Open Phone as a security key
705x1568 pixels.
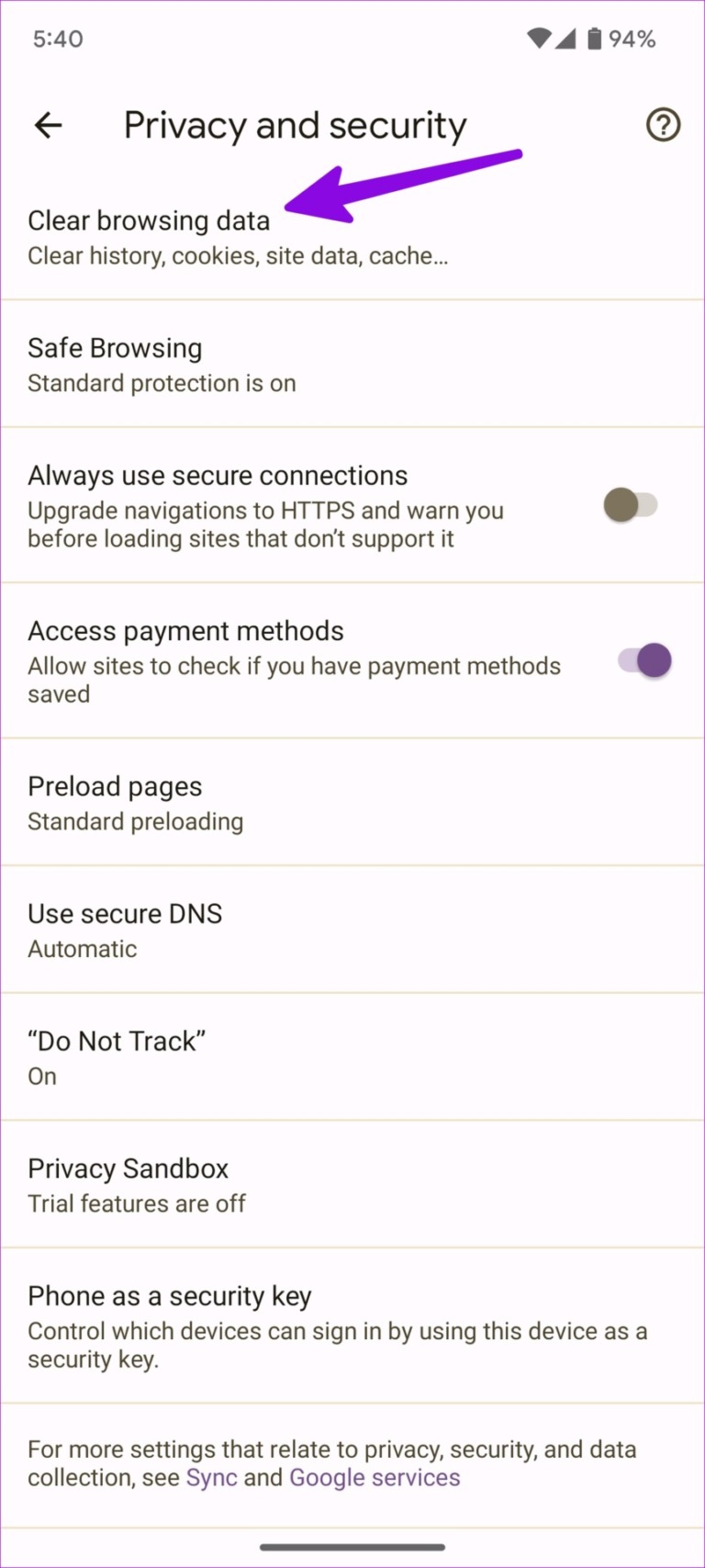(x=170, y=1296)
